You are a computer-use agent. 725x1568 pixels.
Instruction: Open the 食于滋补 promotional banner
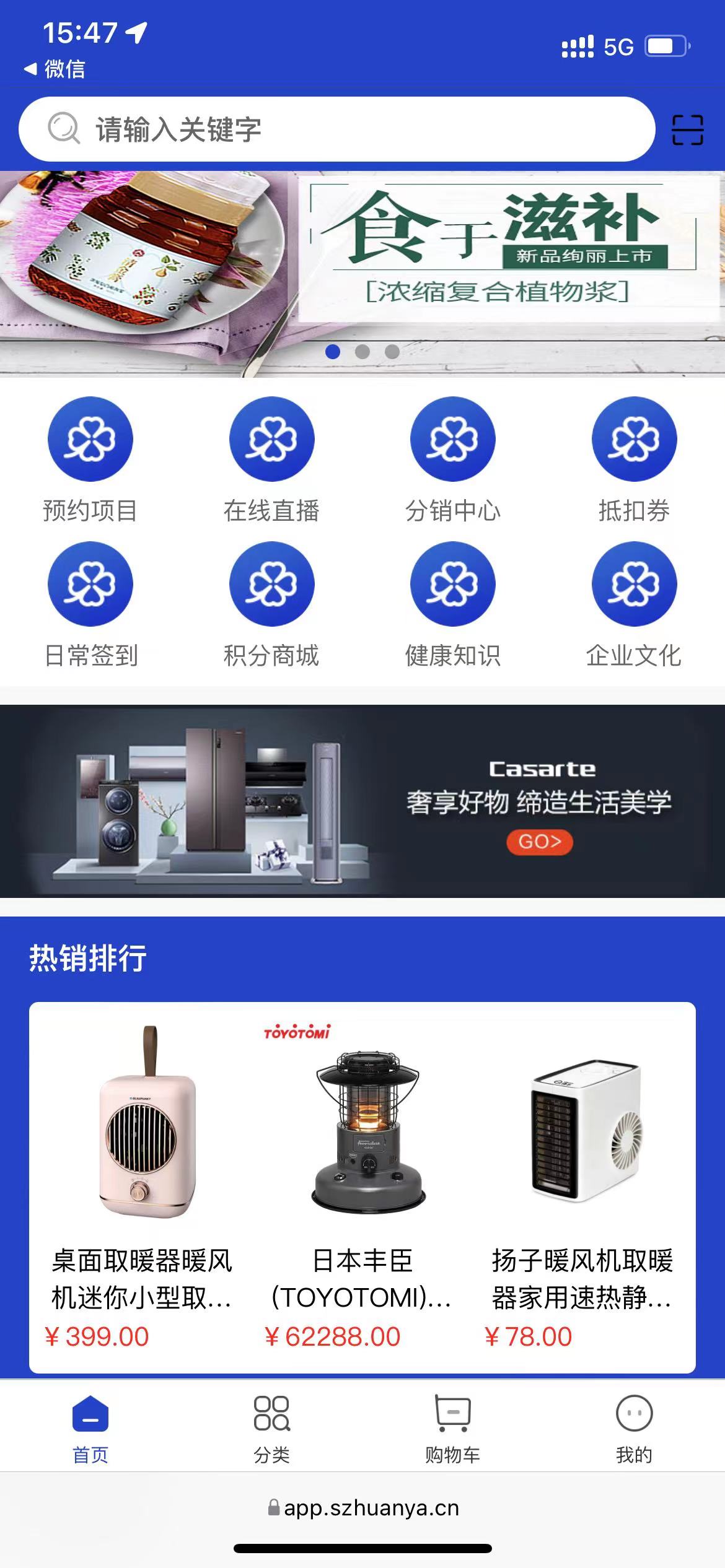coord(362,260)
